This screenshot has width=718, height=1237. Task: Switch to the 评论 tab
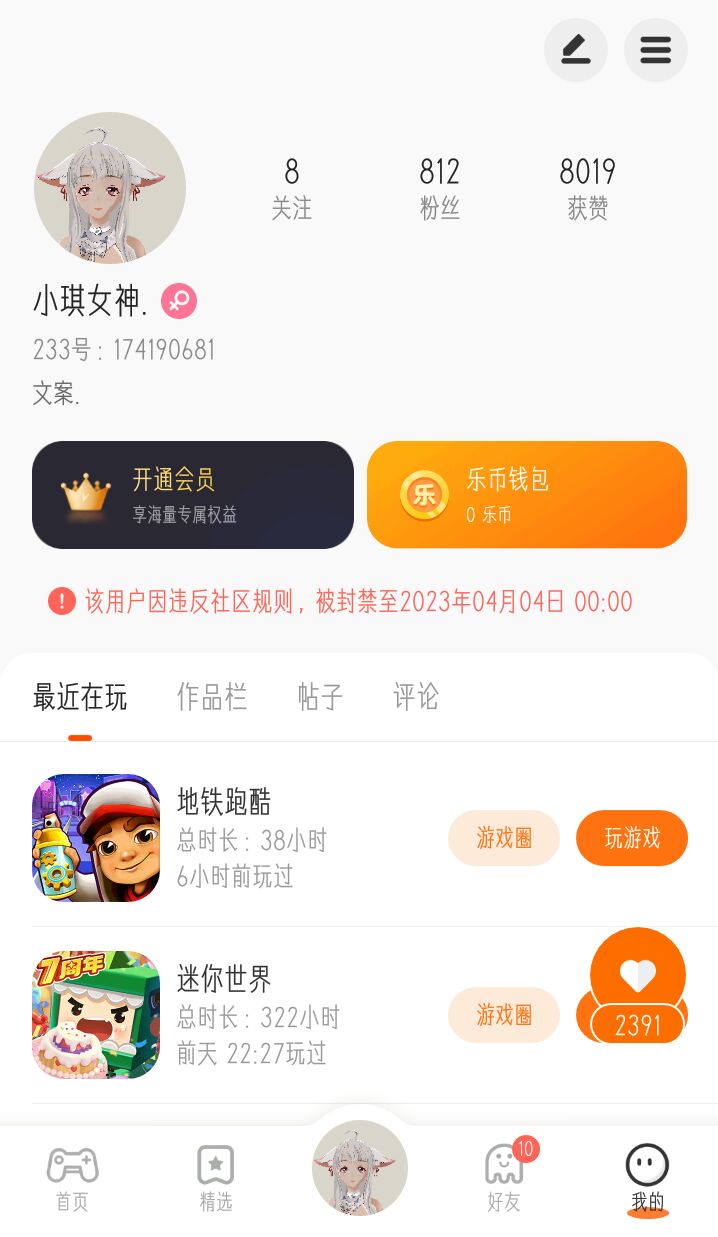[416, 697]
